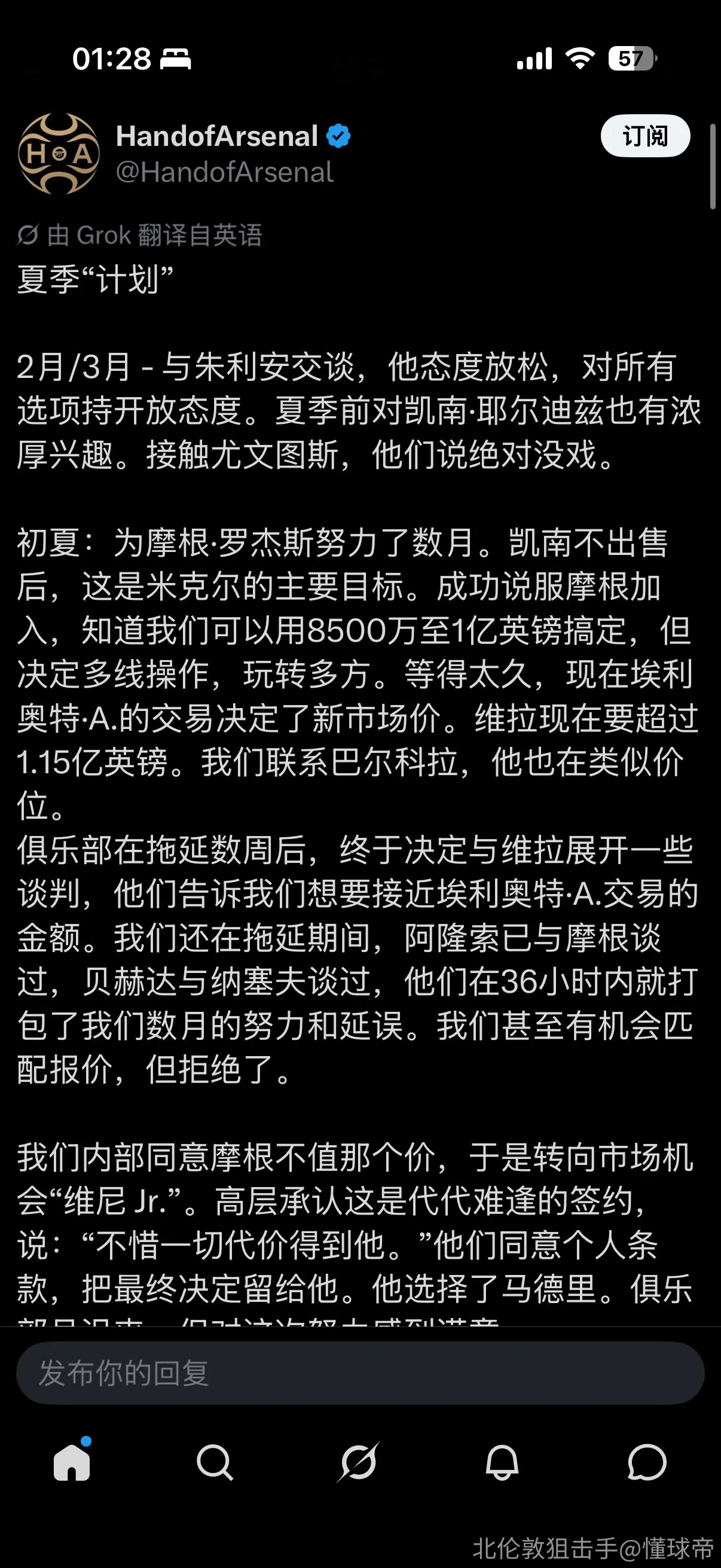
Task: Tap the Grok translation notice
Action: 140,235
